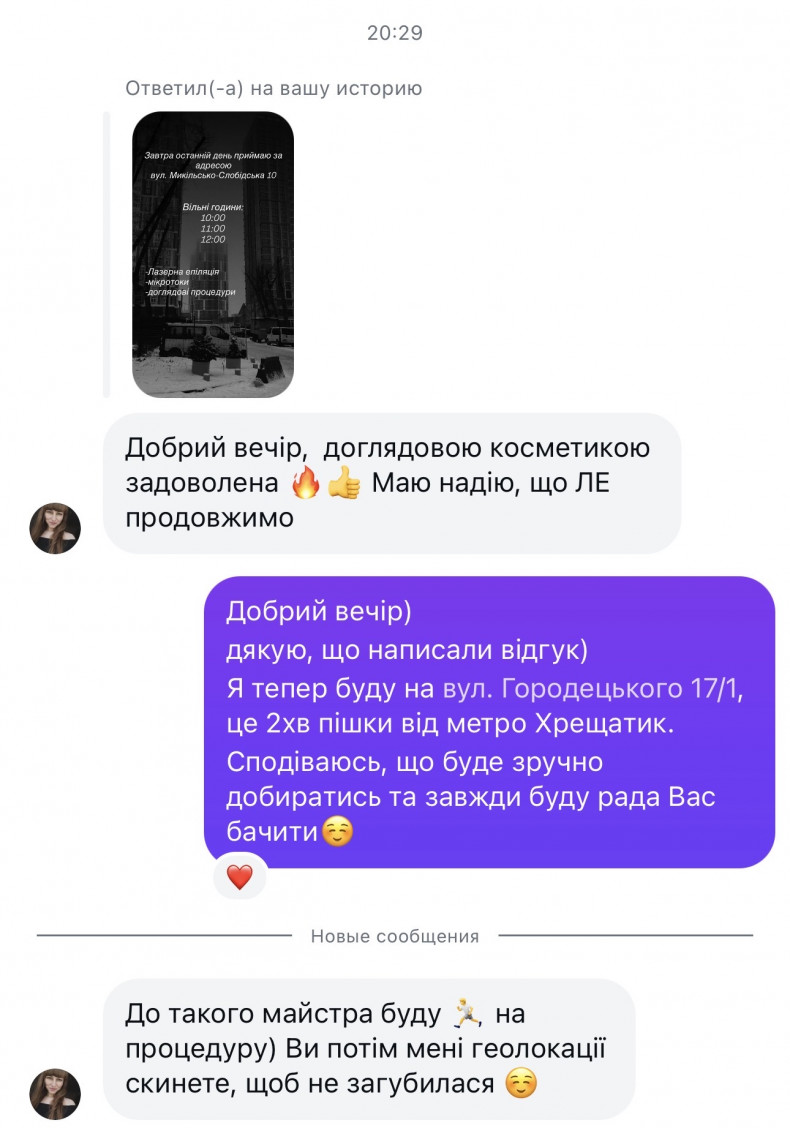
Task: Open sender's avatar beside the косметикою message
Action: click(x=55, y=528)
